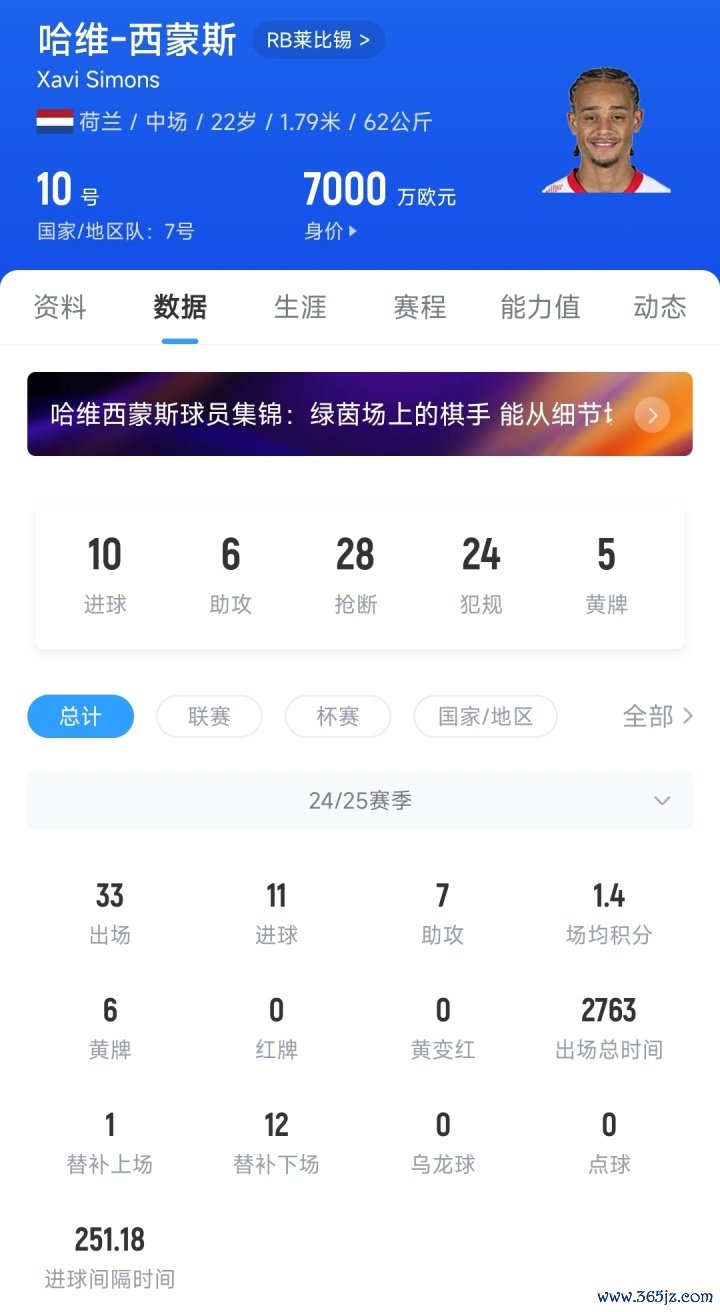Go to the 能力值 tab
The height and width of the screenshot is (1312, 720).
tap(540, 307)
